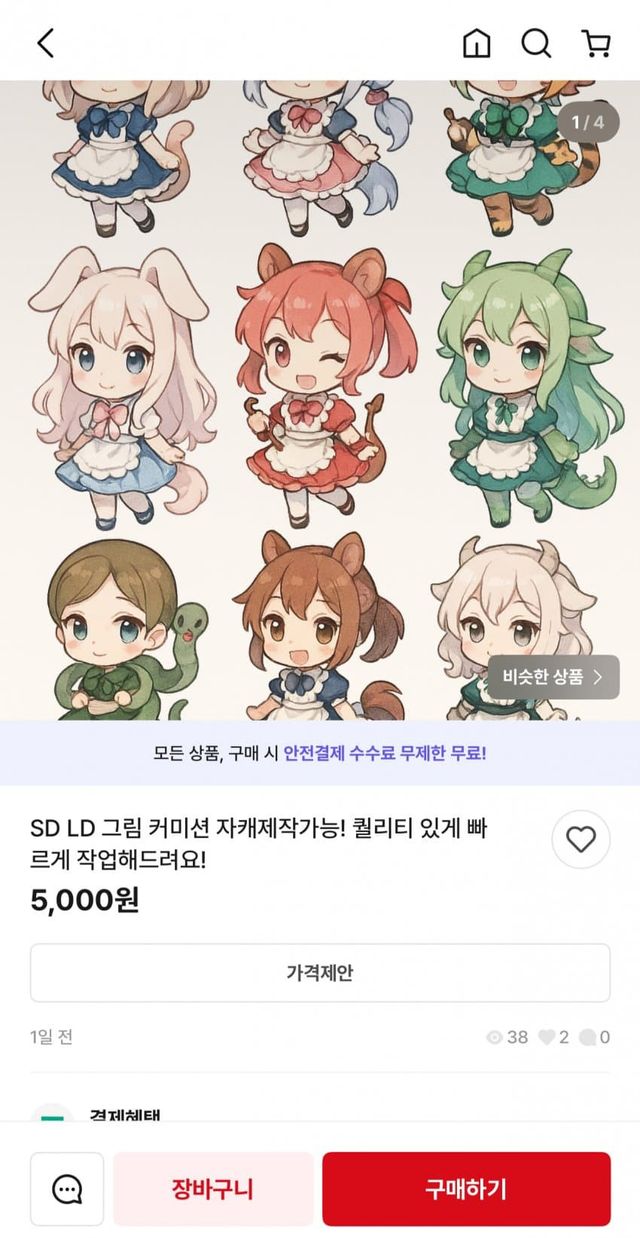Open search from the top bar
This screenshot has height=1238, width=640.
(x=536, y=42)
